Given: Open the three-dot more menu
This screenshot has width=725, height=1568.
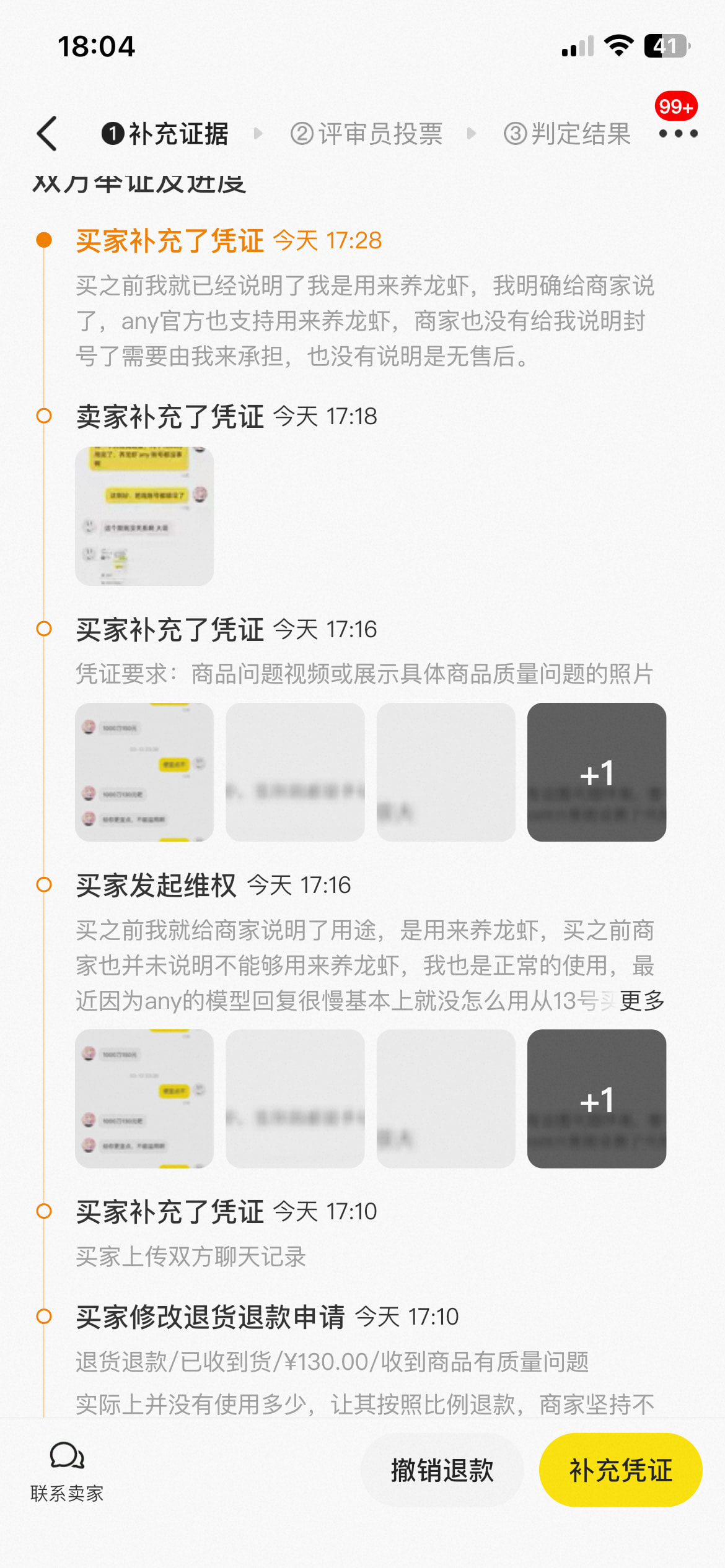Looking at the screenshot, I should pos(678,133).
